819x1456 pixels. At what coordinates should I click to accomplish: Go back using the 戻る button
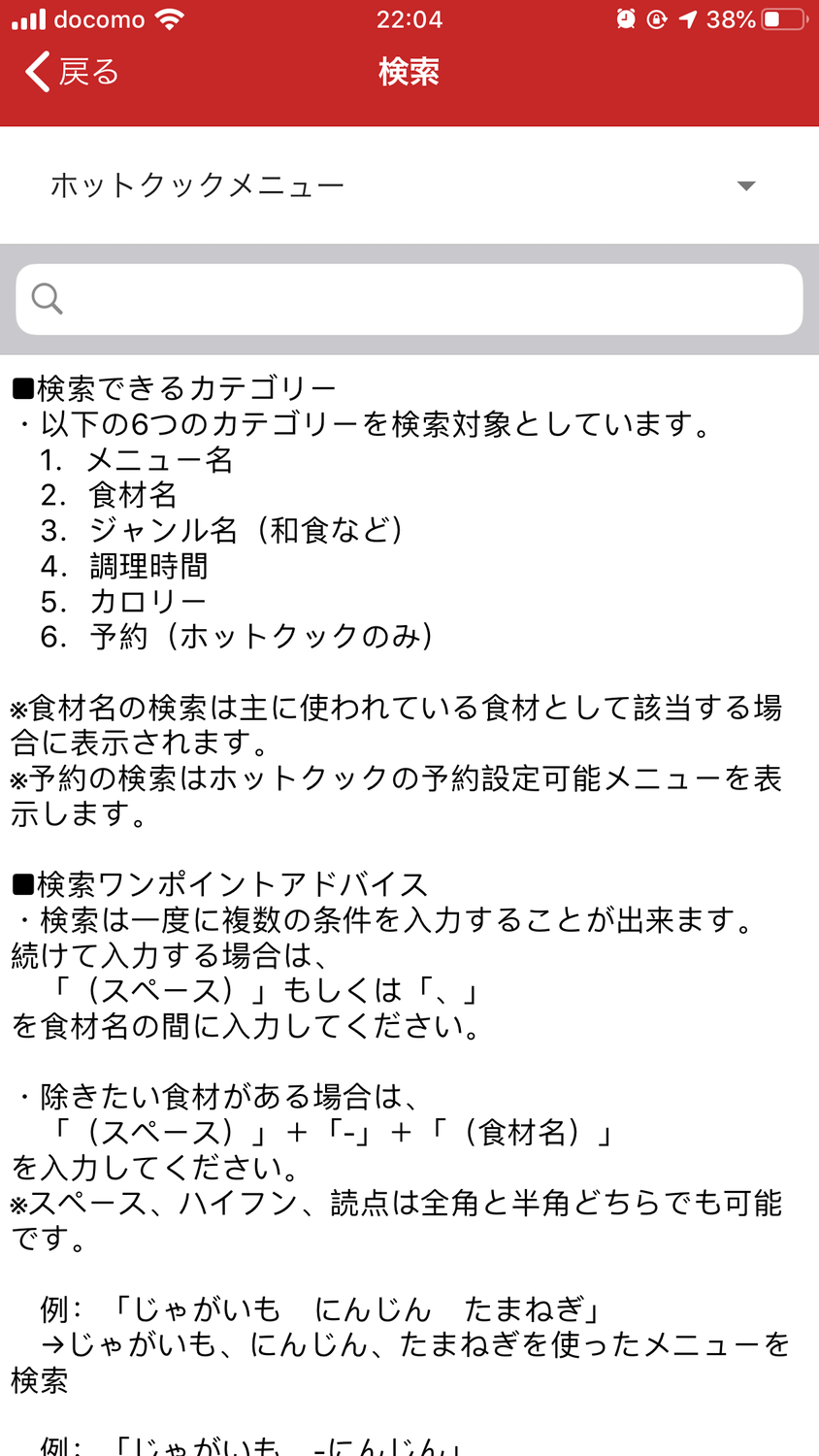72,72
